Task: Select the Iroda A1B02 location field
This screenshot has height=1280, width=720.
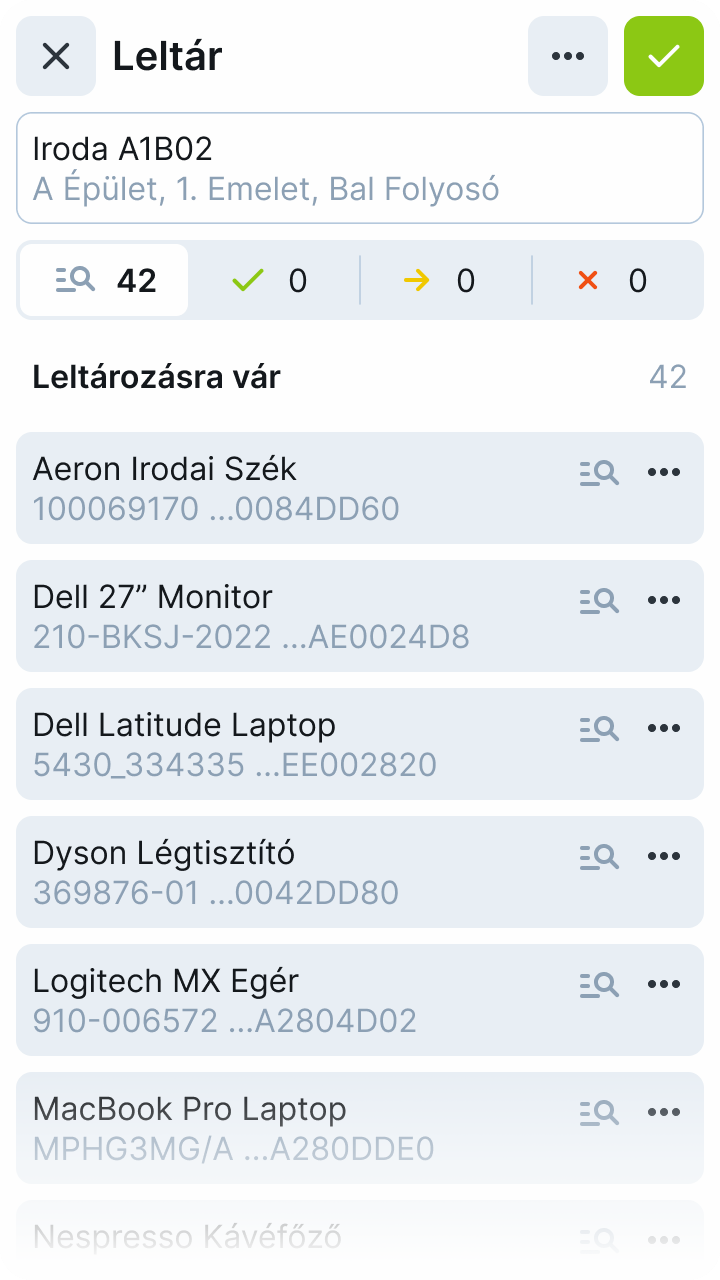Action: click(x=360, y=168)
